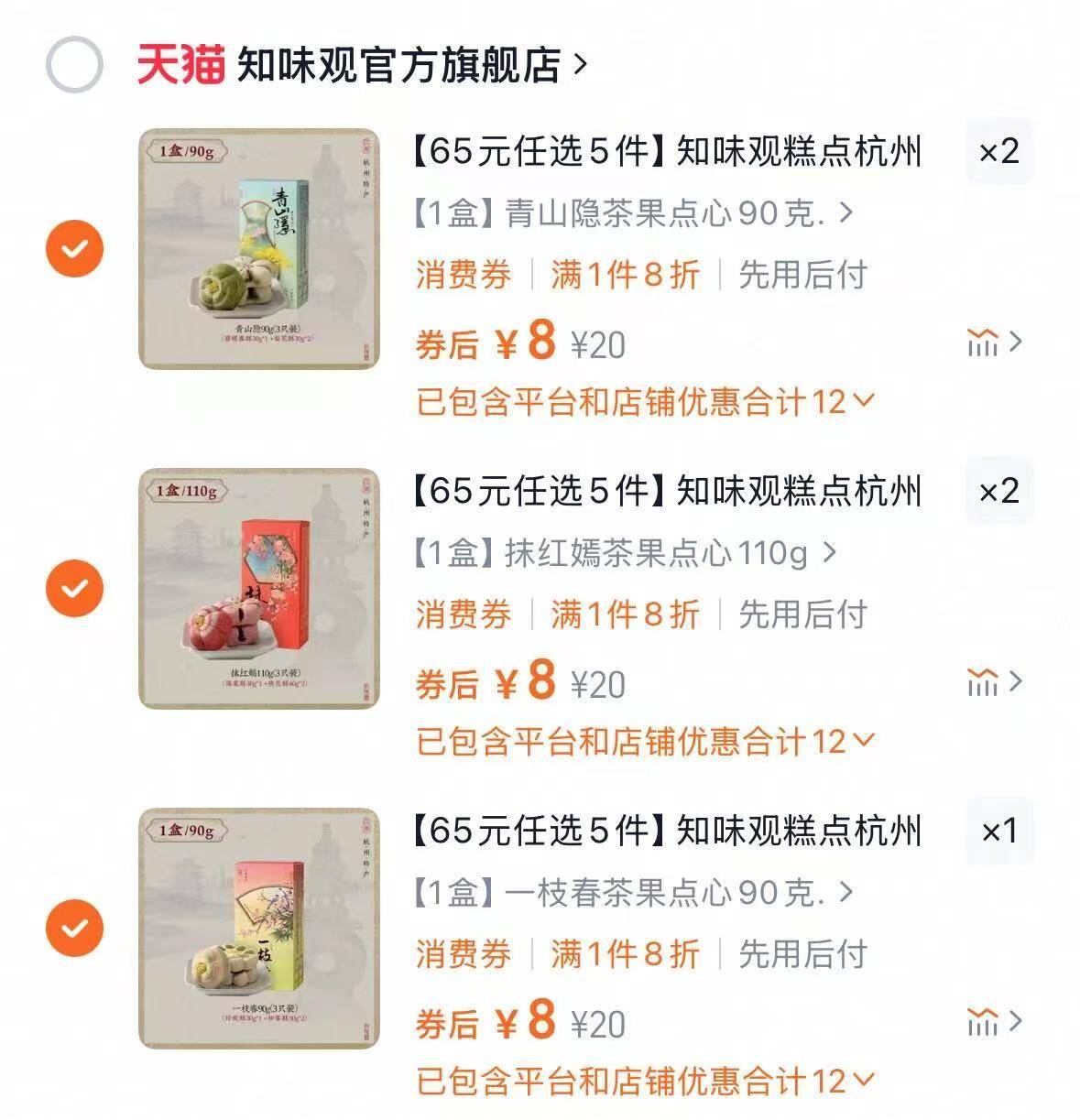Deselect the 青山隐 product checkbox
Viewport: 1080px width, 1120px height.
click(x=75, y=245)
